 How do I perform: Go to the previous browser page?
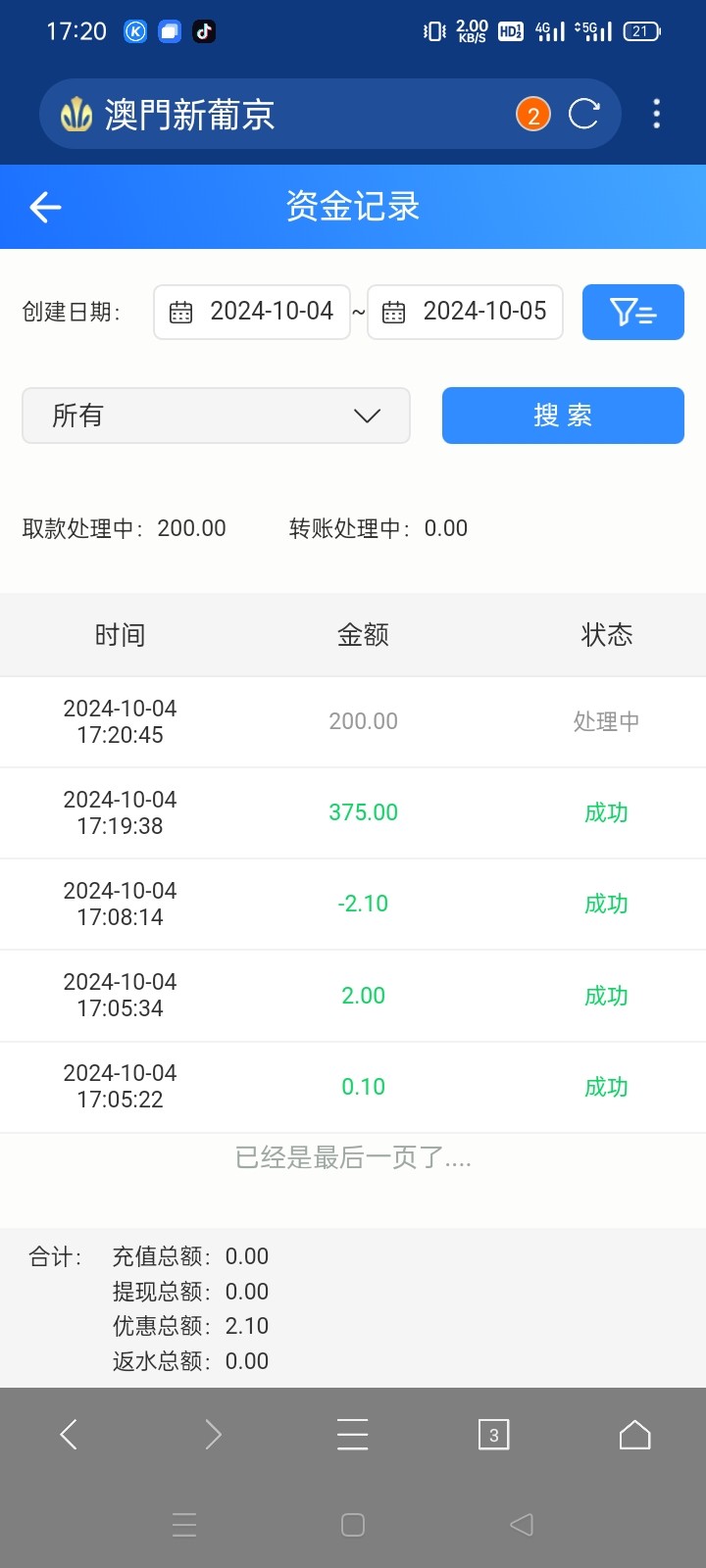pyautogui.click(x=69, y=1435)
